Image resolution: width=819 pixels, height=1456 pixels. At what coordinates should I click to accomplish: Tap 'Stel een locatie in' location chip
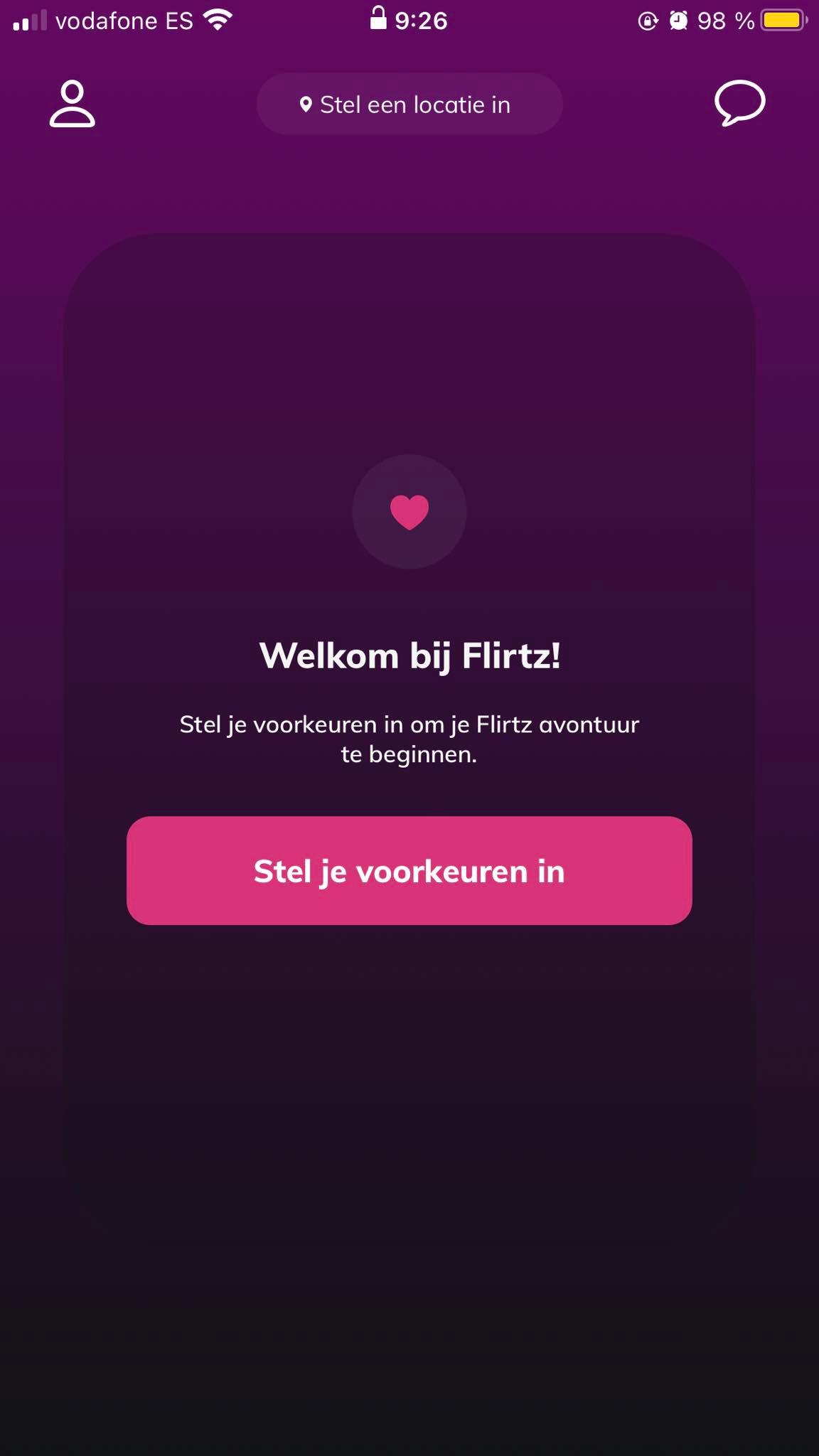[409, 104]
